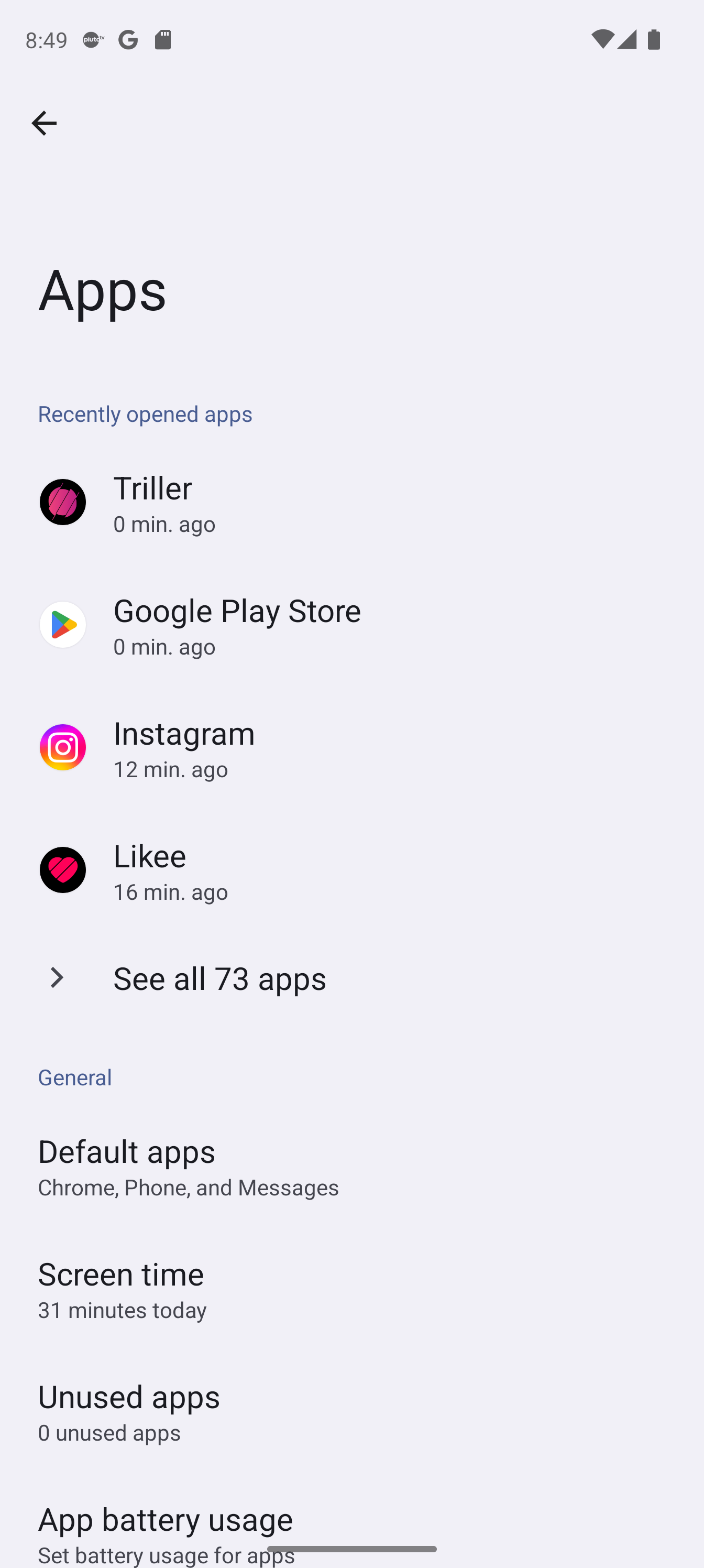The width and height of the screenshot is (704, 1568).
Task: See all 73 apps
Action: (351, 978)
